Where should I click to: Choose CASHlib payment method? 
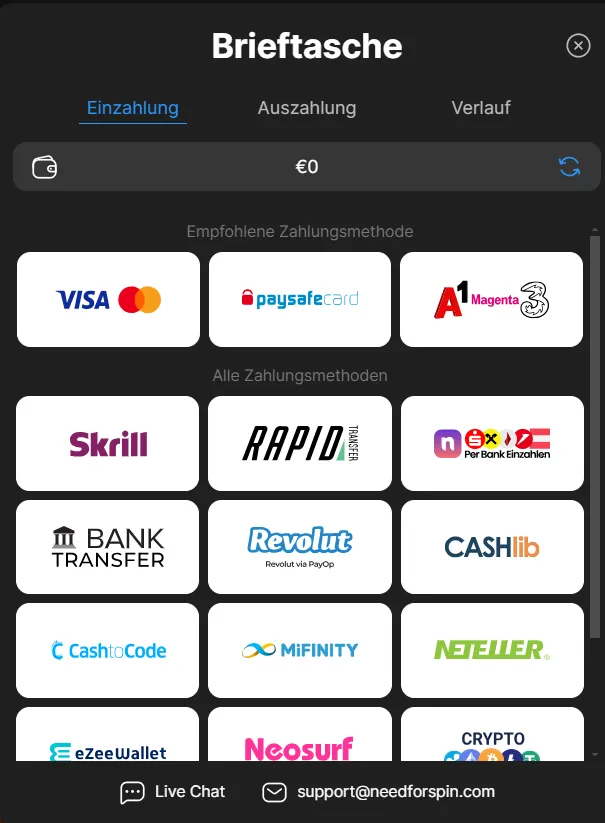[x=492, y=547]
